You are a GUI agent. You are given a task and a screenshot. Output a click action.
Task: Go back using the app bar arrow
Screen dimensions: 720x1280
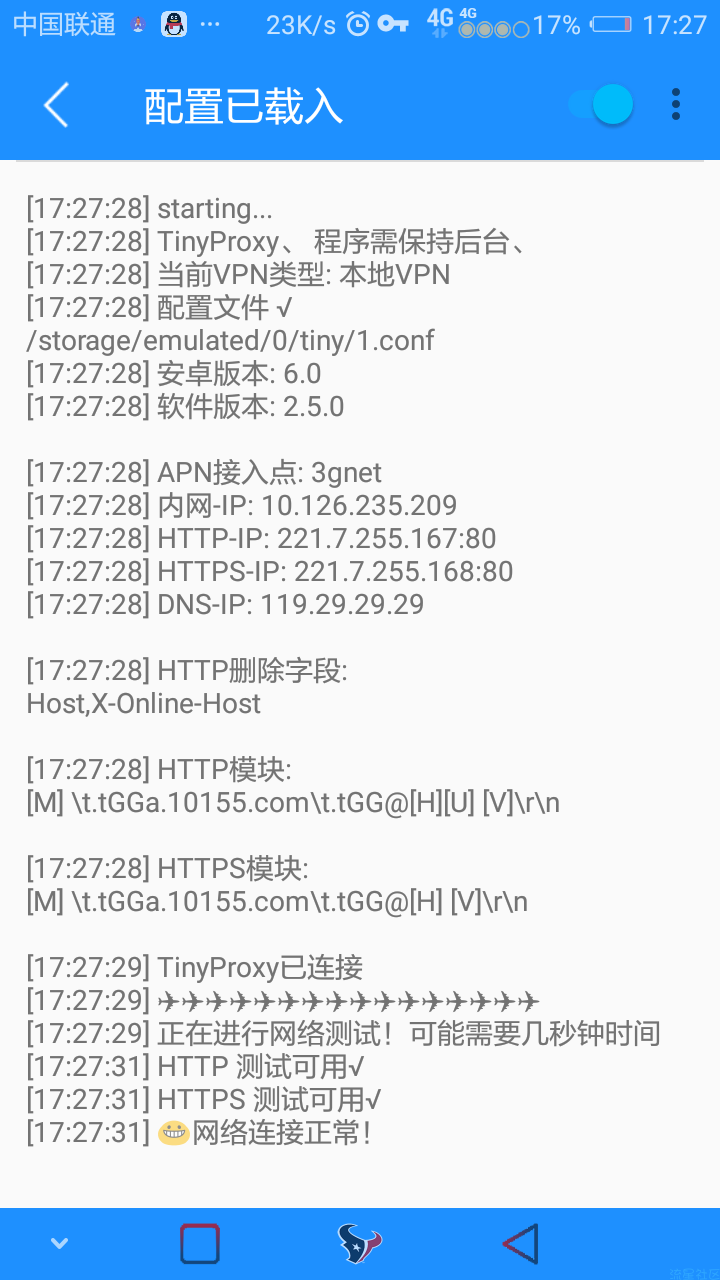pos(56,105)
